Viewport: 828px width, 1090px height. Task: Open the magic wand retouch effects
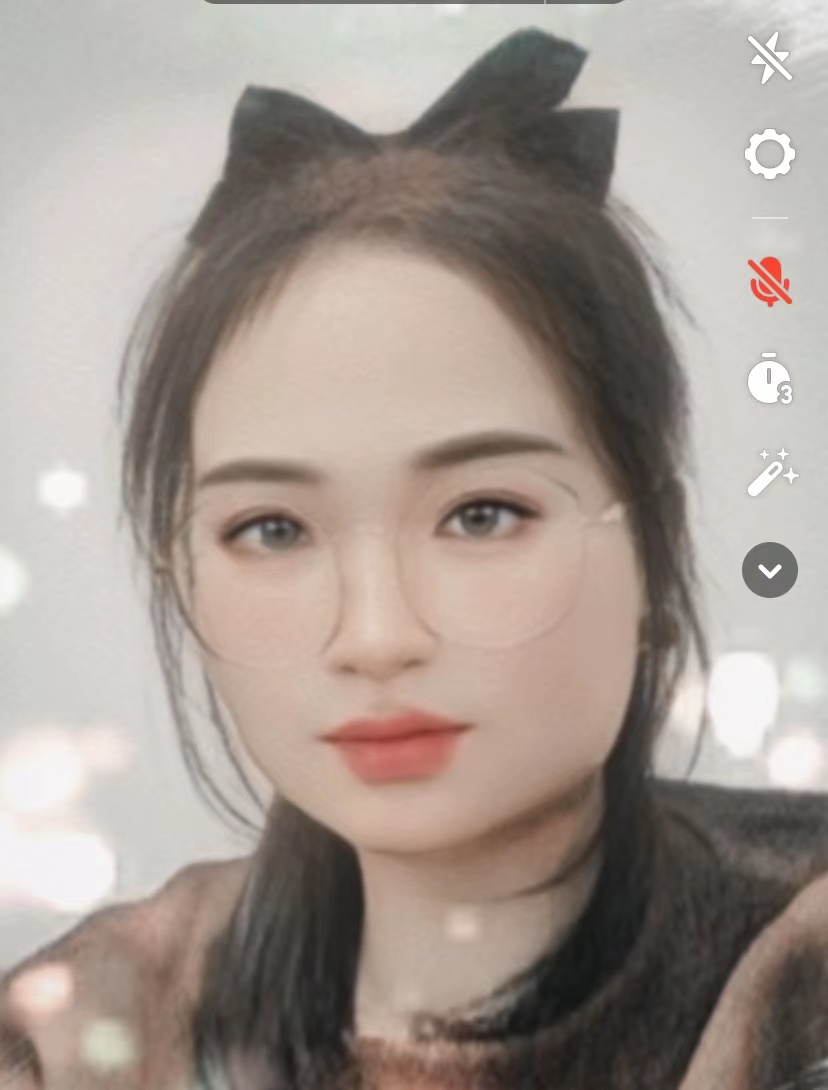point(771,472)
